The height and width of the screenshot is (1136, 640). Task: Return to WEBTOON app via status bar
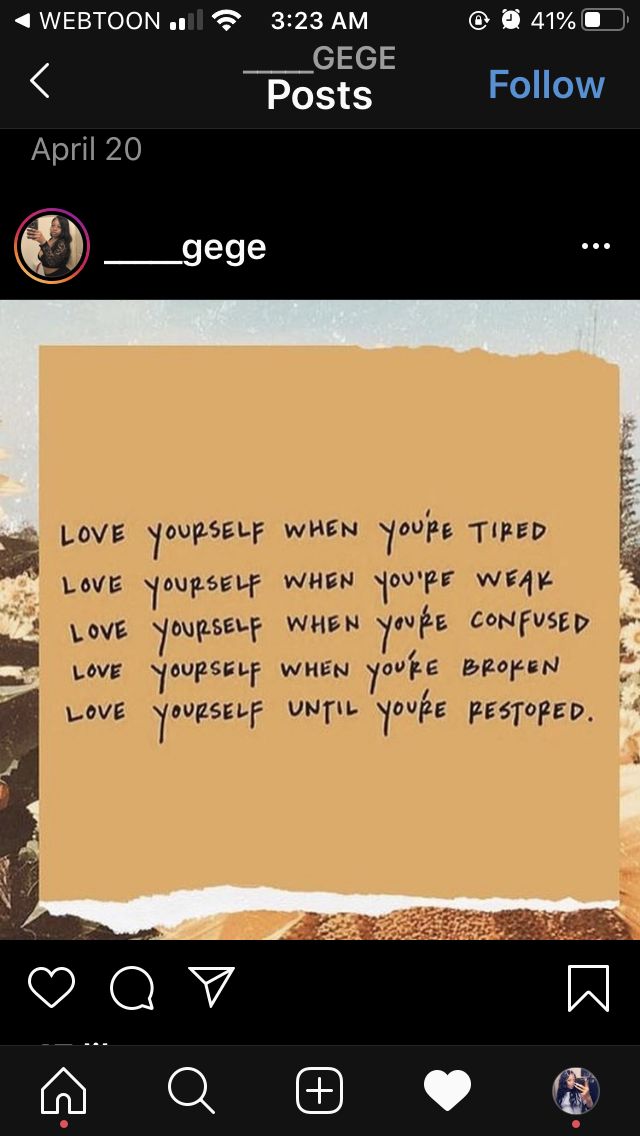(x=88, y=20)
